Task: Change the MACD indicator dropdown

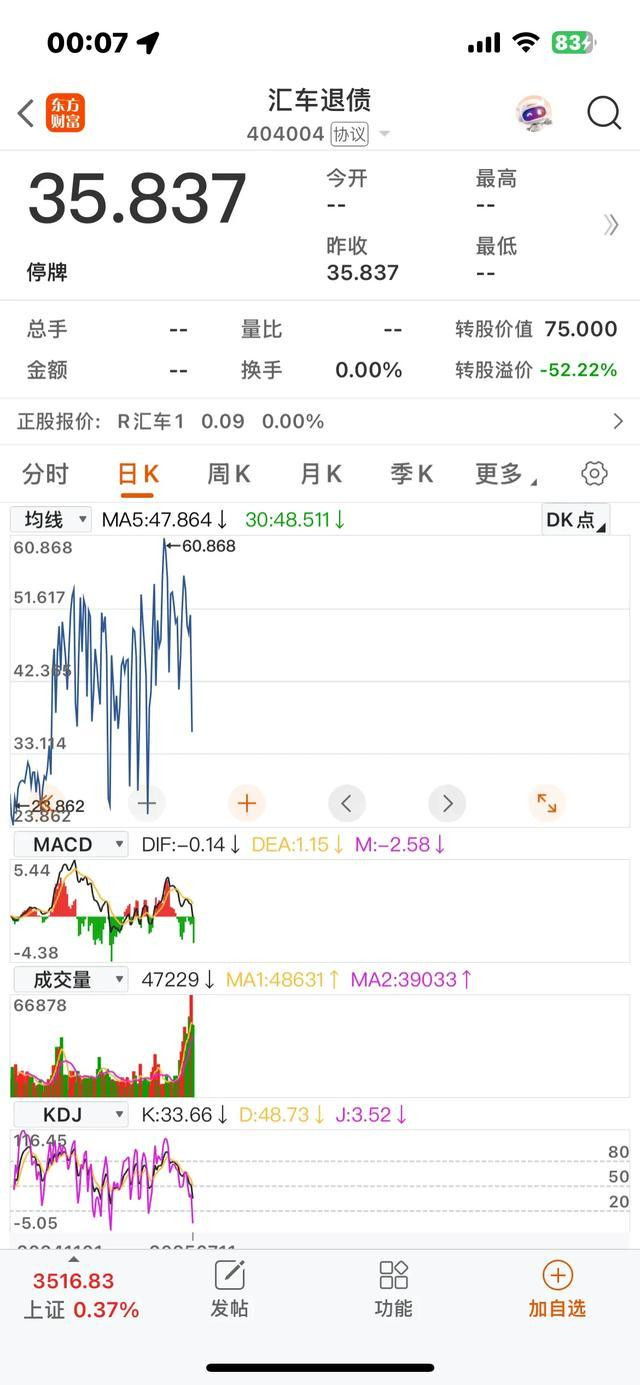Action: 70,845
